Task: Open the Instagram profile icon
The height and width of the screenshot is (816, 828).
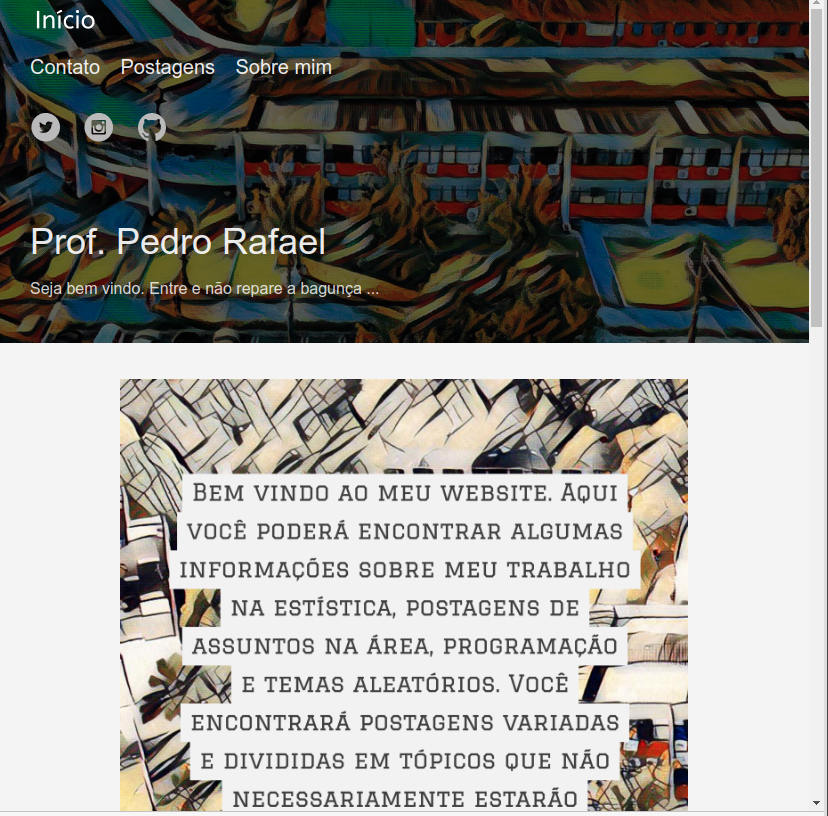Action: 99,127
